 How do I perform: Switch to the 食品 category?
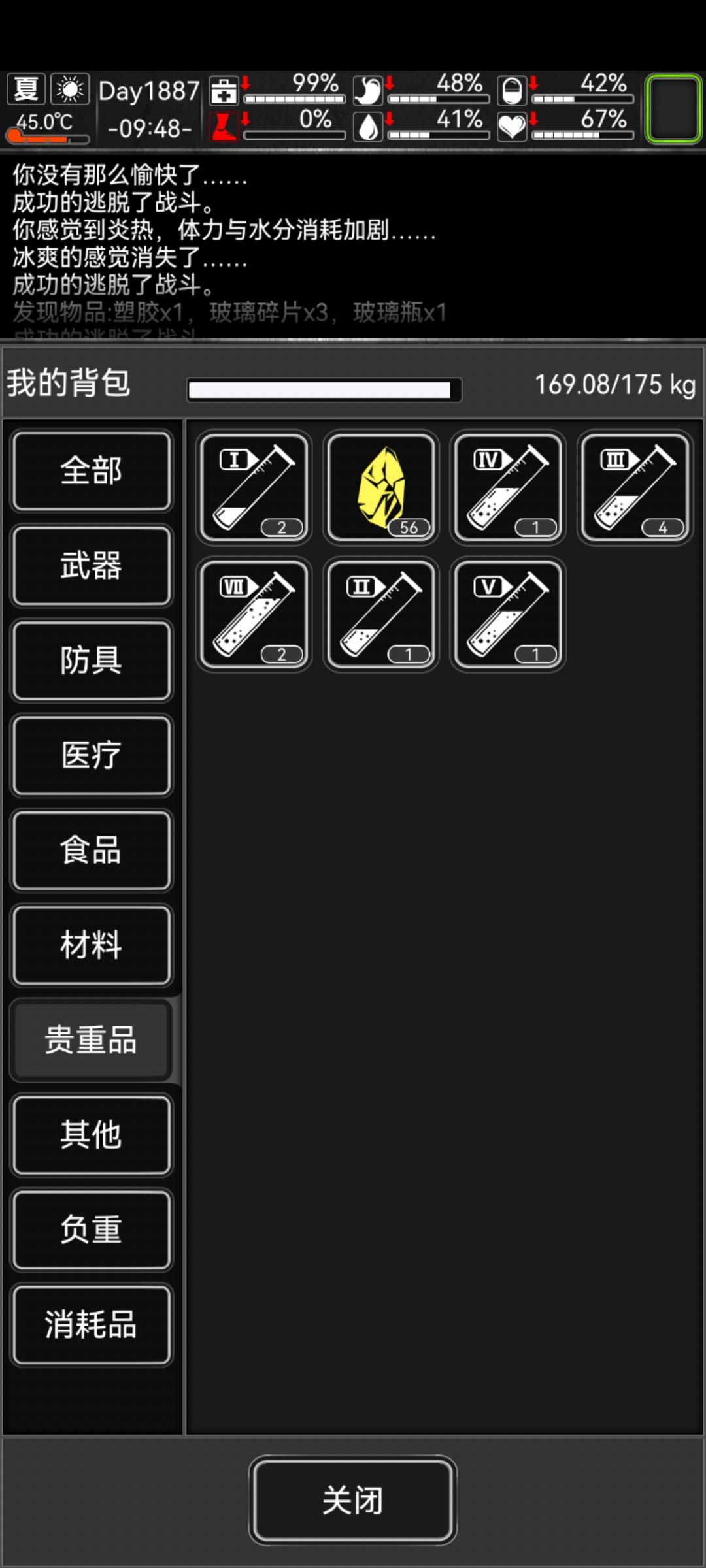point(92,851)
